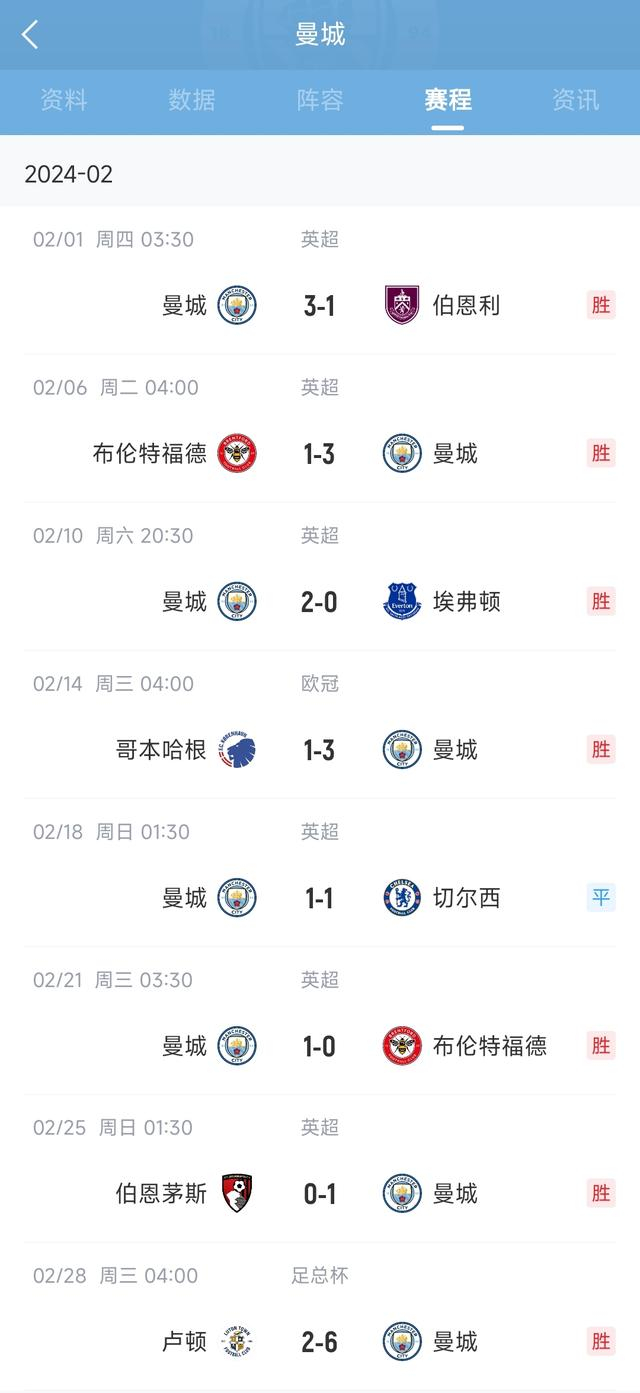Open the 曼城 vs 伯恩利 match

(320, 305)
